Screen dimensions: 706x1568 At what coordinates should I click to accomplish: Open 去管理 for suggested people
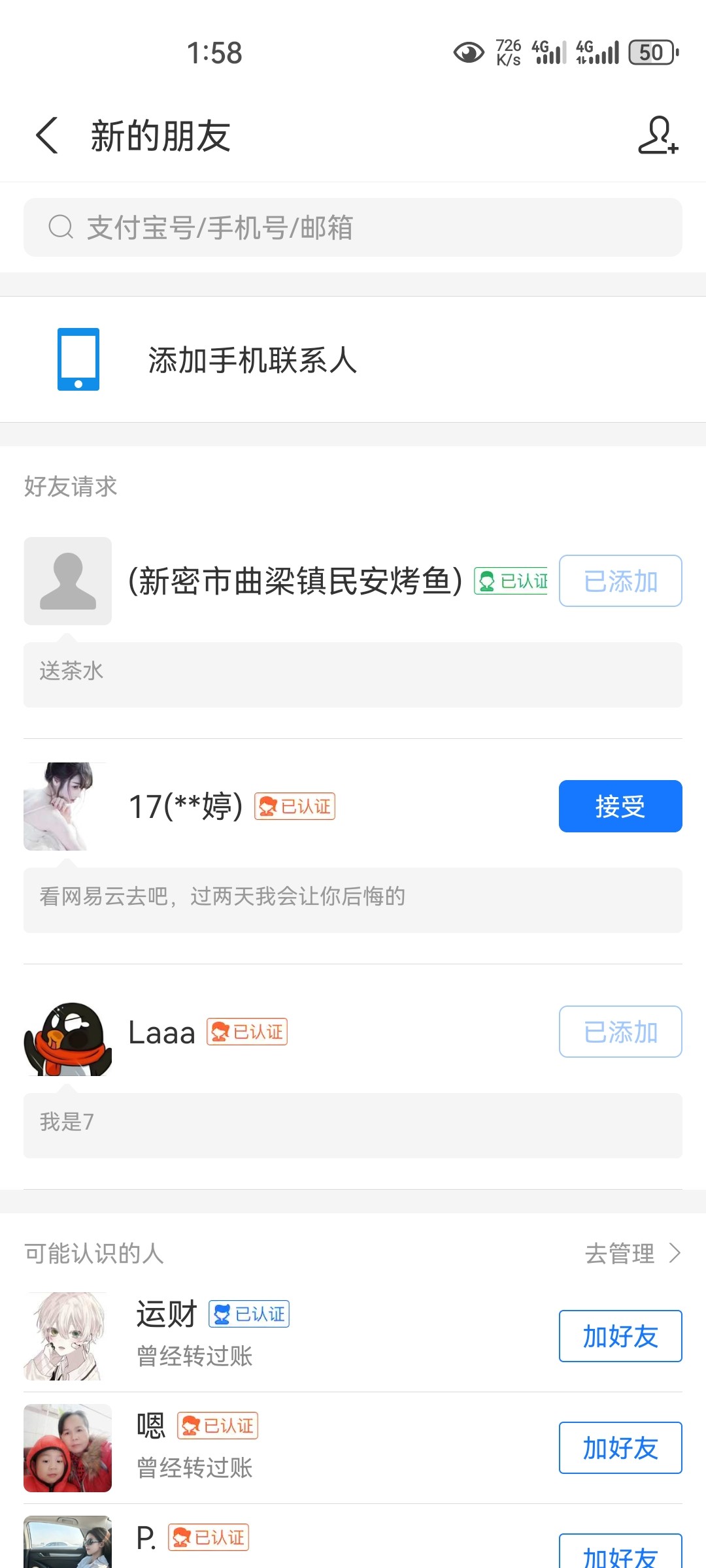631,1253
